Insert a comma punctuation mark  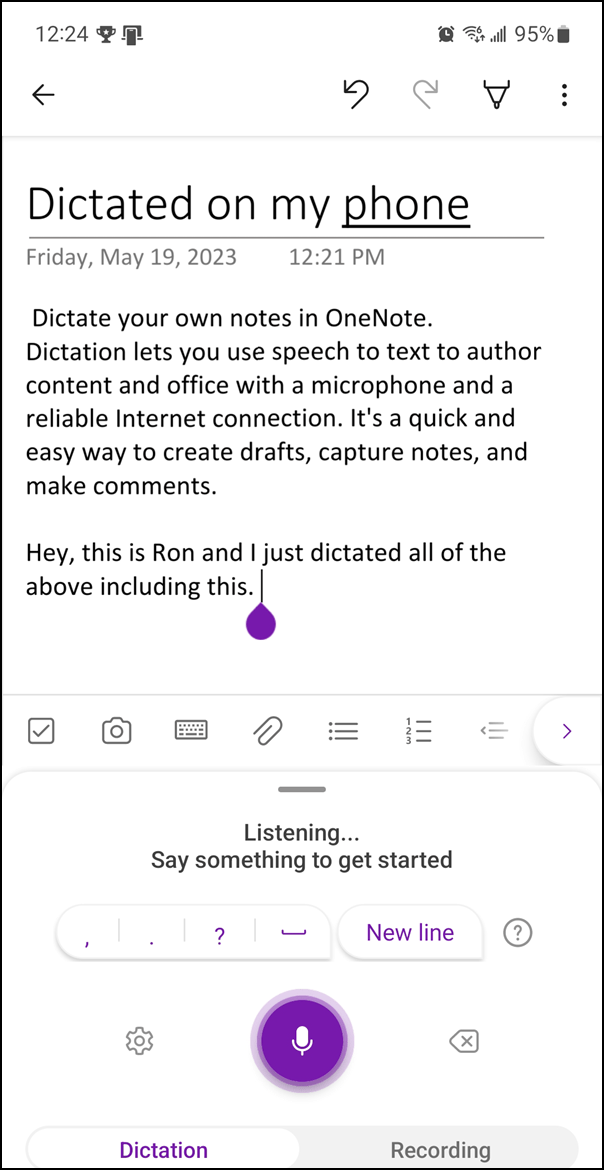click(x=88, y=934)
